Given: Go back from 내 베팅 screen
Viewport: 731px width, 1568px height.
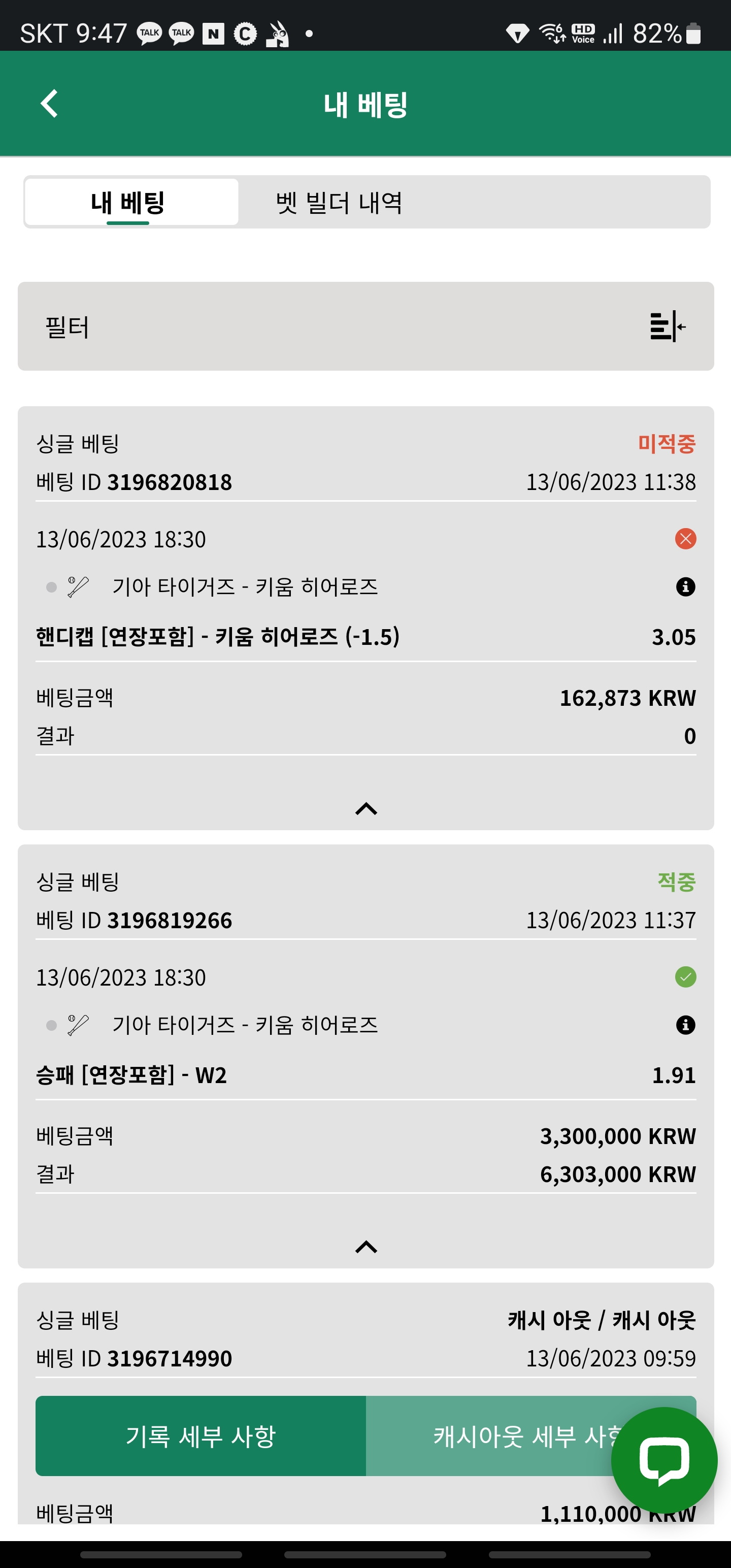Looking at the screenshot, I should click(49, 104).
